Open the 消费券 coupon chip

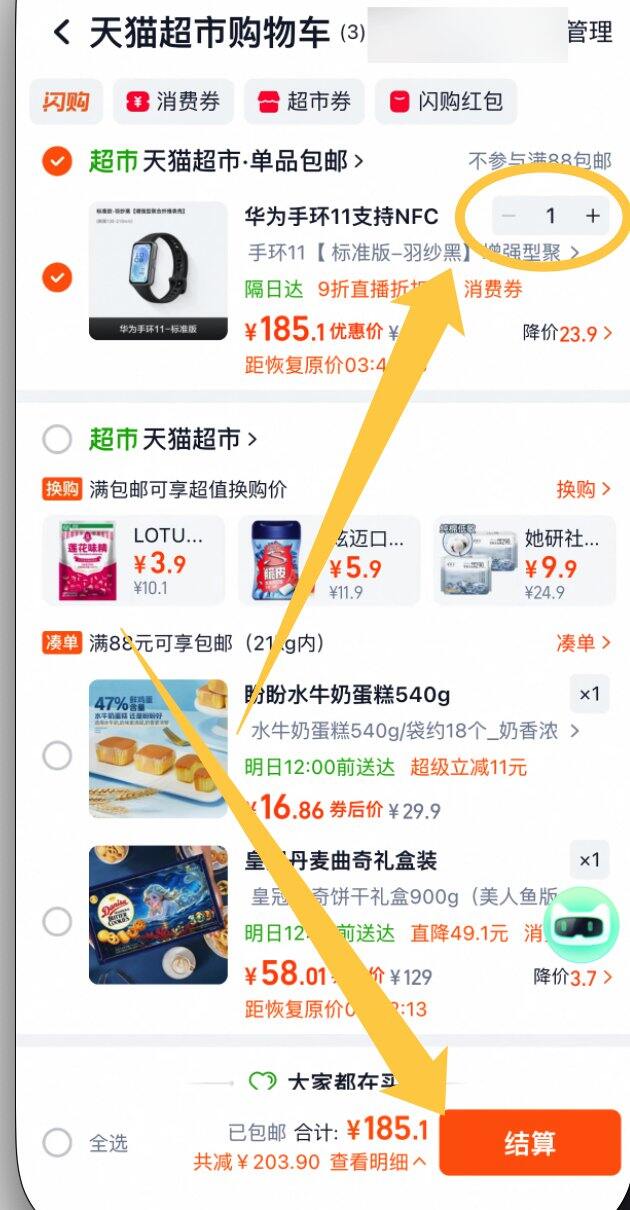[173, 101]
